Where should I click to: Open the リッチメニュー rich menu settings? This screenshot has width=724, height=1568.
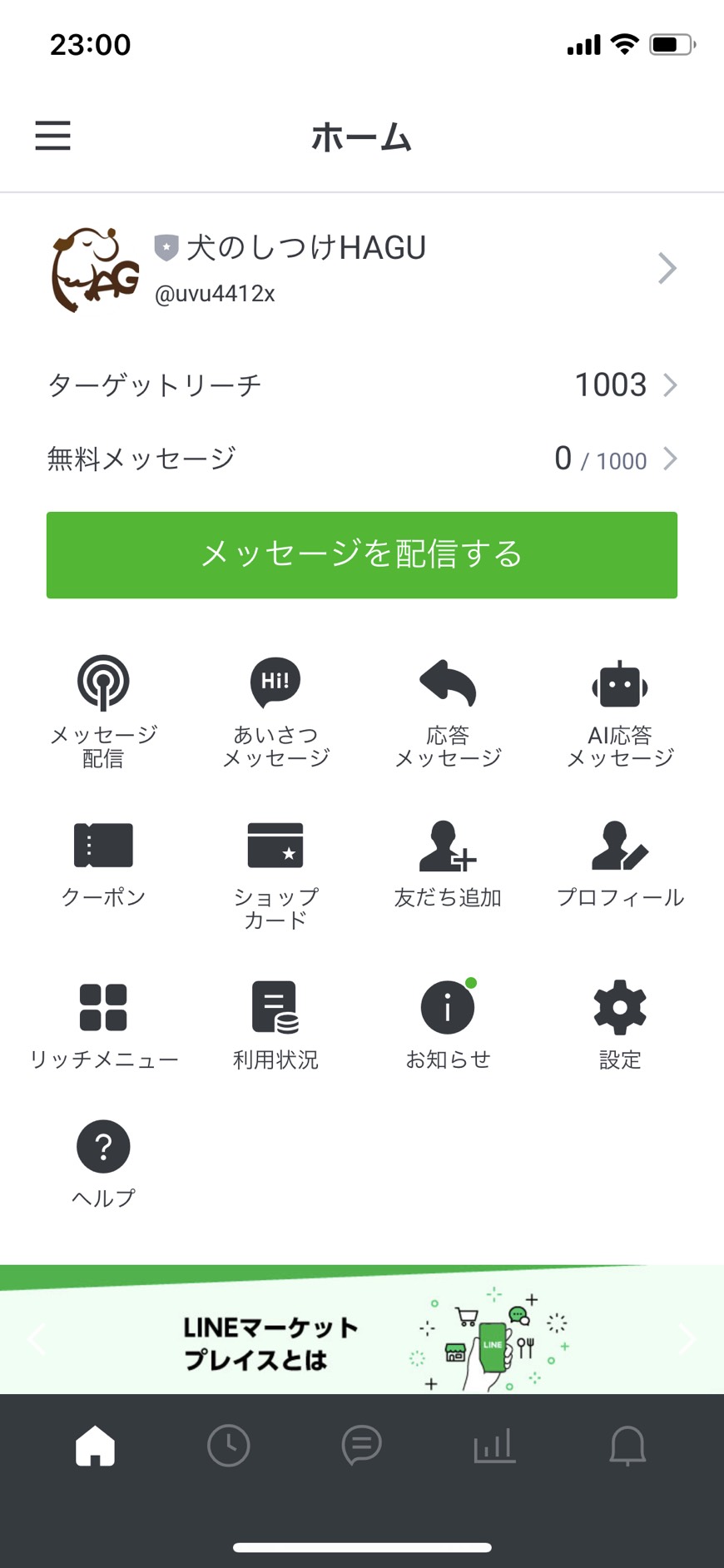click(103, 1025)
